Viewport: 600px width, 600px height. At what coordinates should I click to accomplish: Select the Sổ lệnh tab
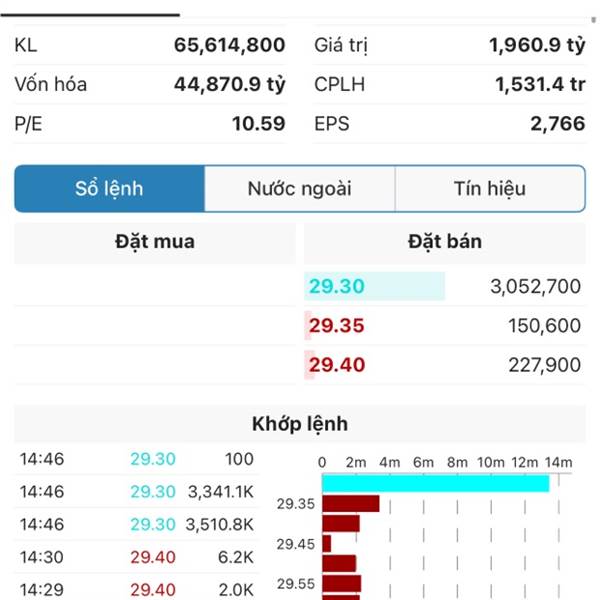110,189
